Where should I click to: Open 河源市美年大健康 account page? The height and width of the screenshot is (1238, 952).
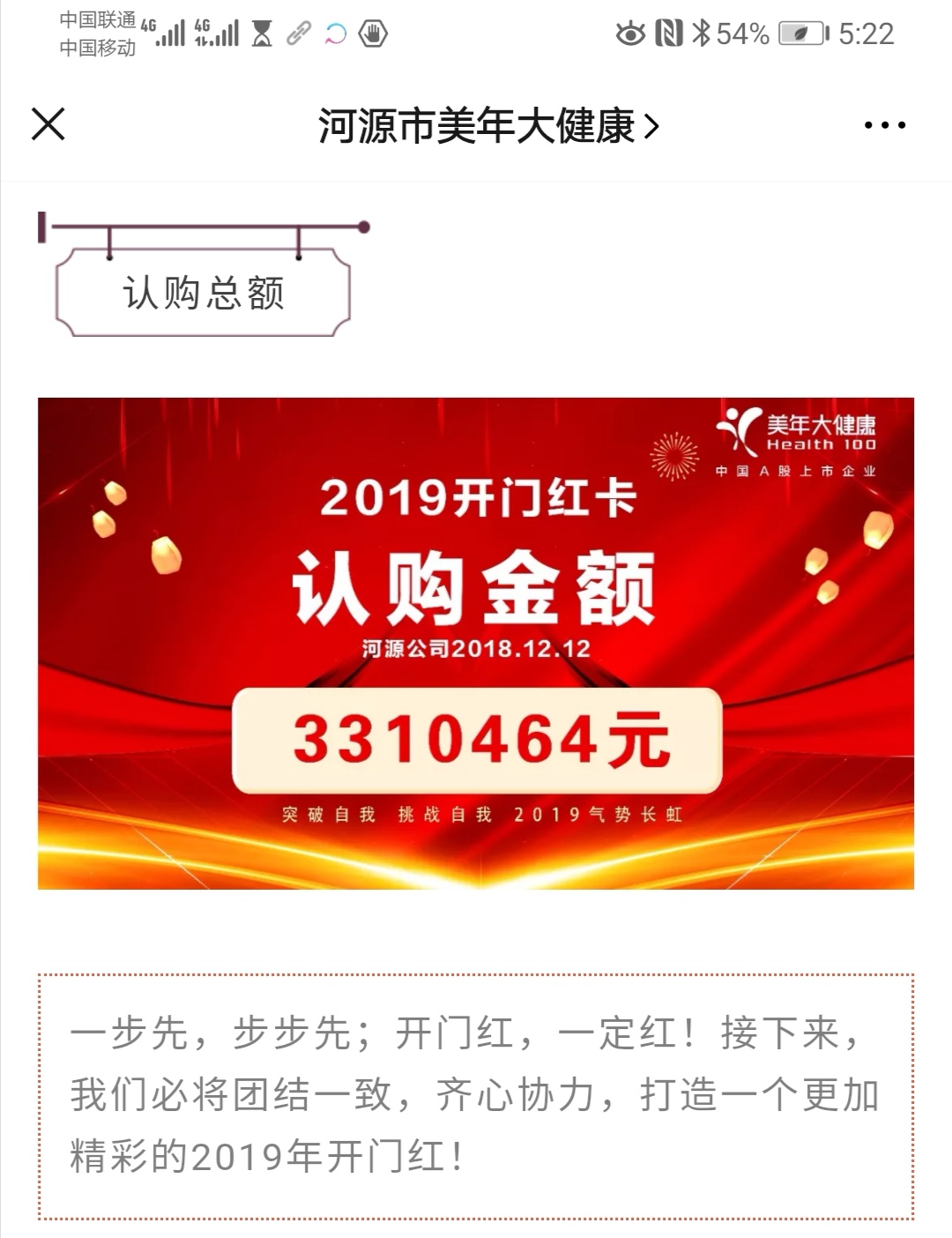487,126
